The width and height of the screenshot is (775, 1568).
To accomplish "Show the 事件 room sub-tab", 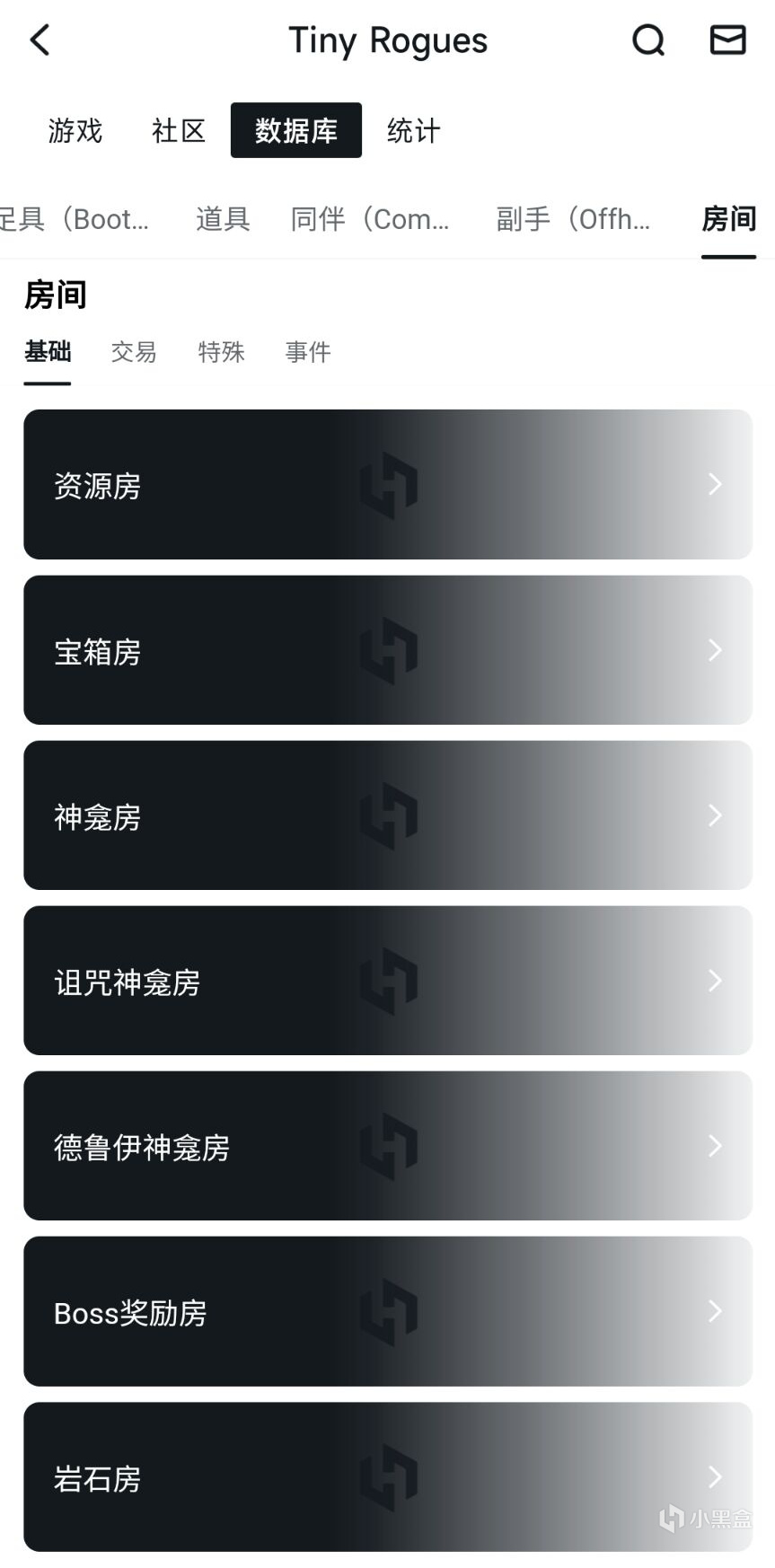I will tap(308, 352).
